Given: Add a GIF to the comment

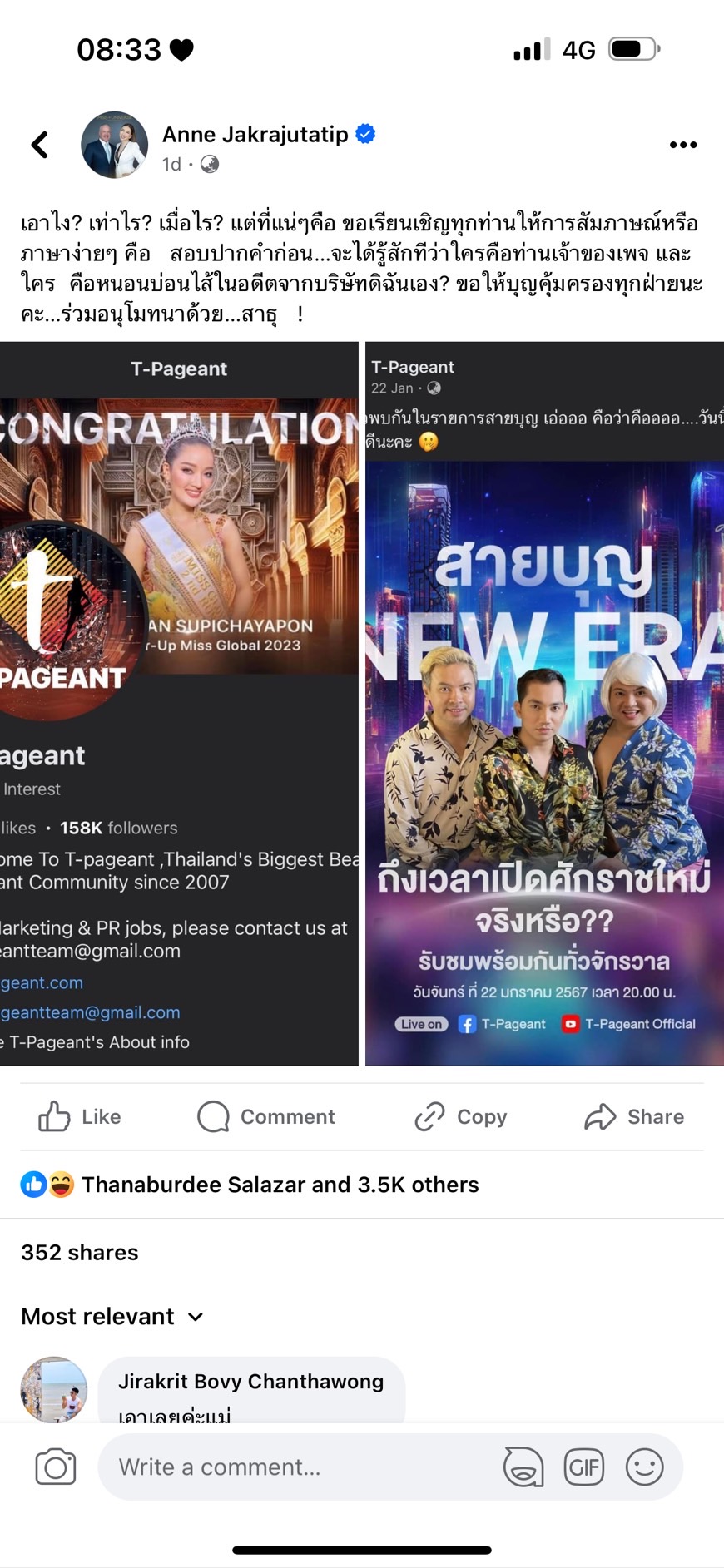Looking at the screenshot, I should 583,1467.
